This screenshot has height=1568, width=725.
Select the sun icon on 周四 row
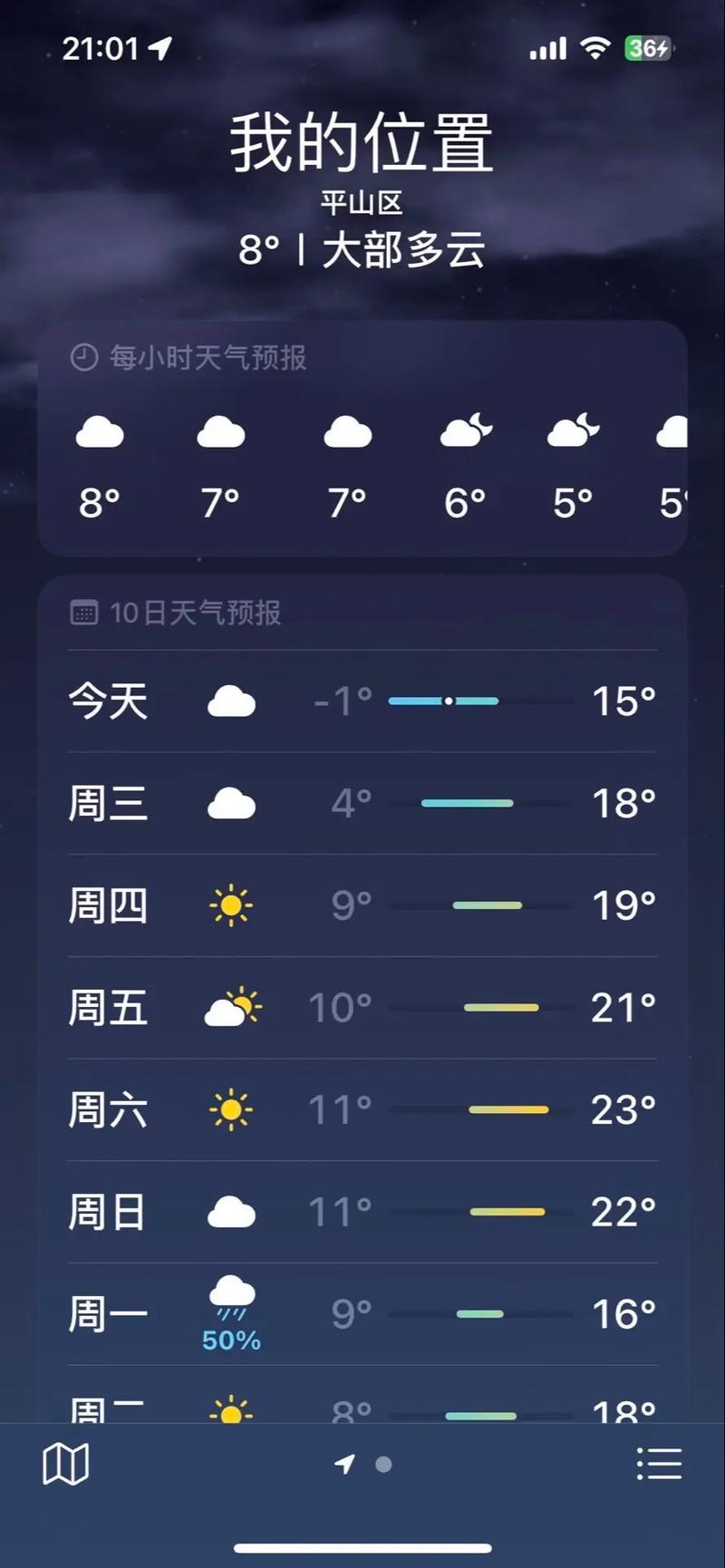[233, 905]
